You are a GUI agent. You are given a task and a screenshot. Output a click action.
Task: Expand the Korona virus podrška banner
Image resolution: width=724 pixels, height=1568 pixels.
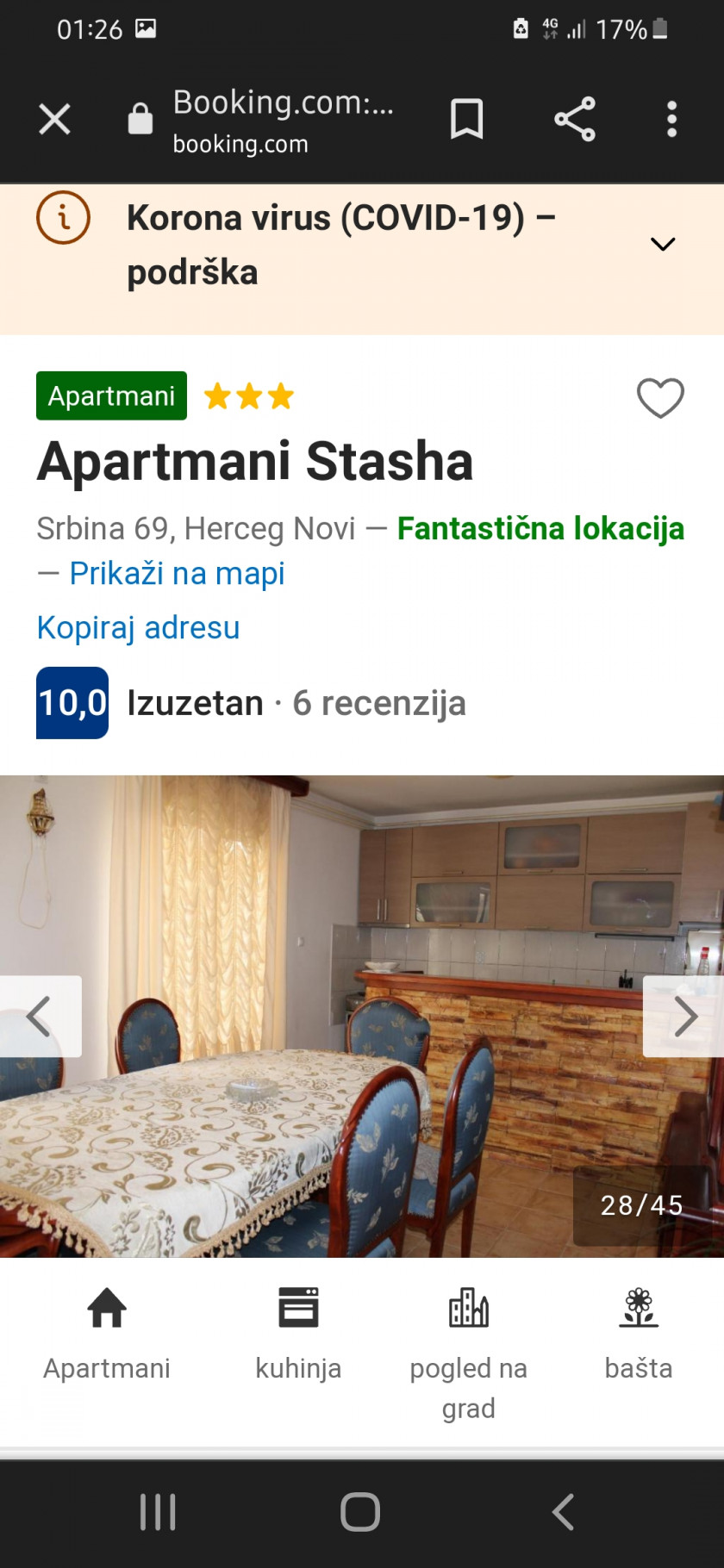click(x=662, y=245)
